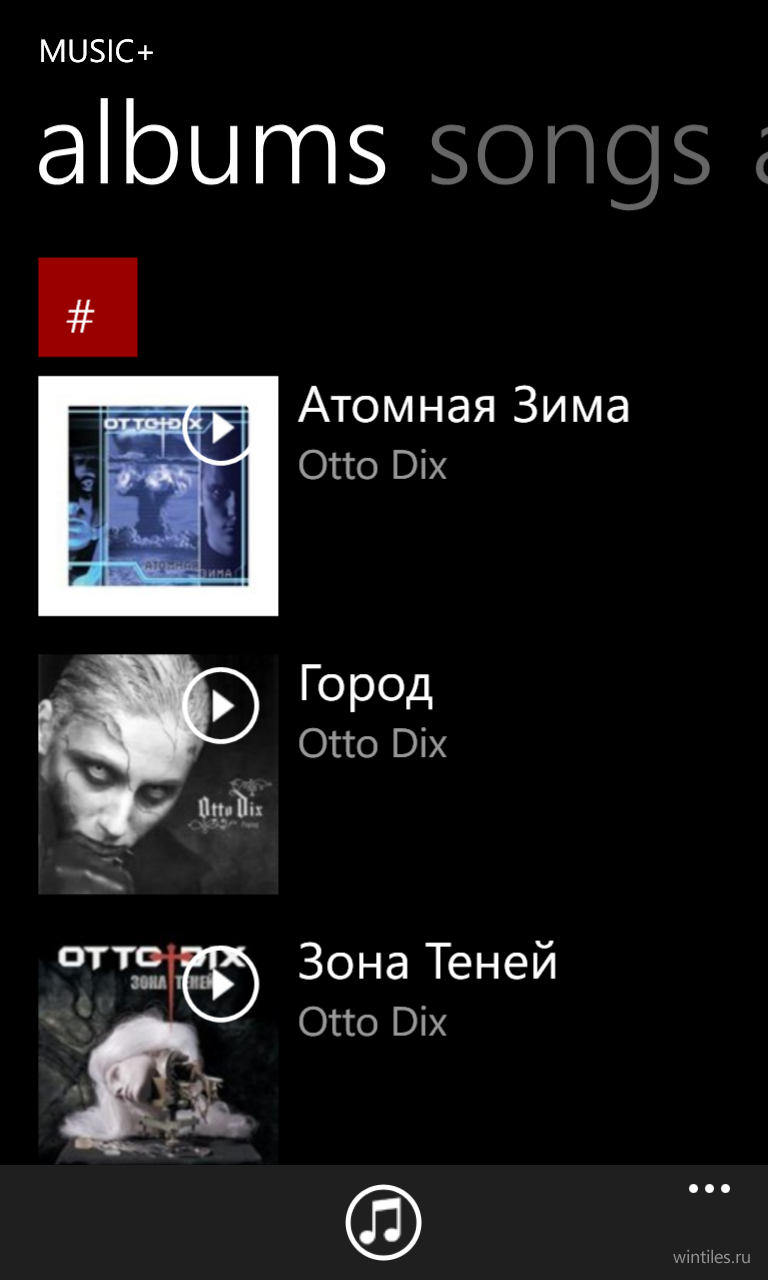Open the # letter jump list
Screen dimensions: 768x1280
88,307
